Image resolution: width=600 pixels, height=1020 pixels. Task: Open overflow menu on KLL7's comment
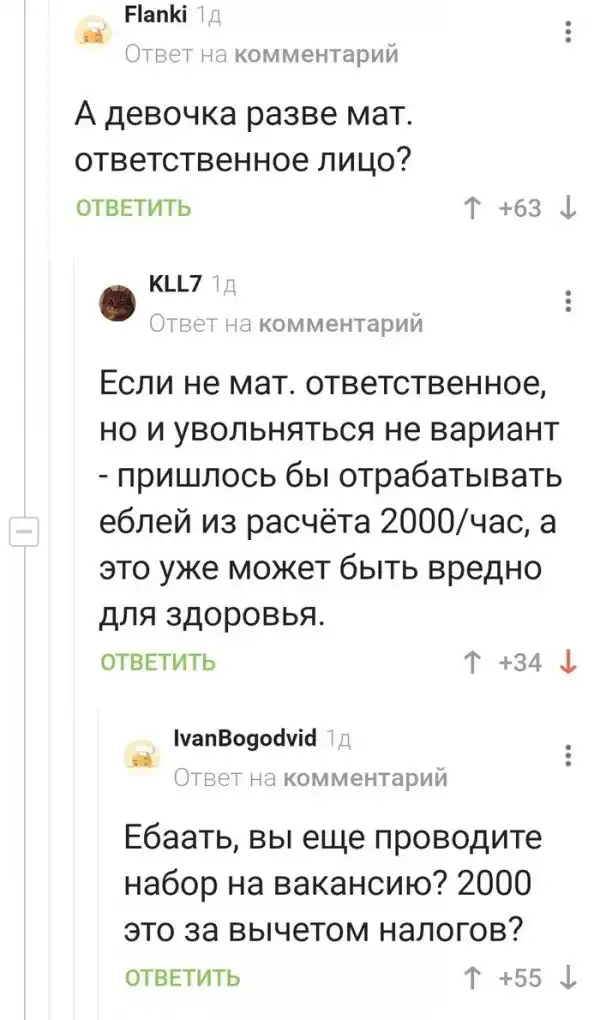[x=569, y=302]
